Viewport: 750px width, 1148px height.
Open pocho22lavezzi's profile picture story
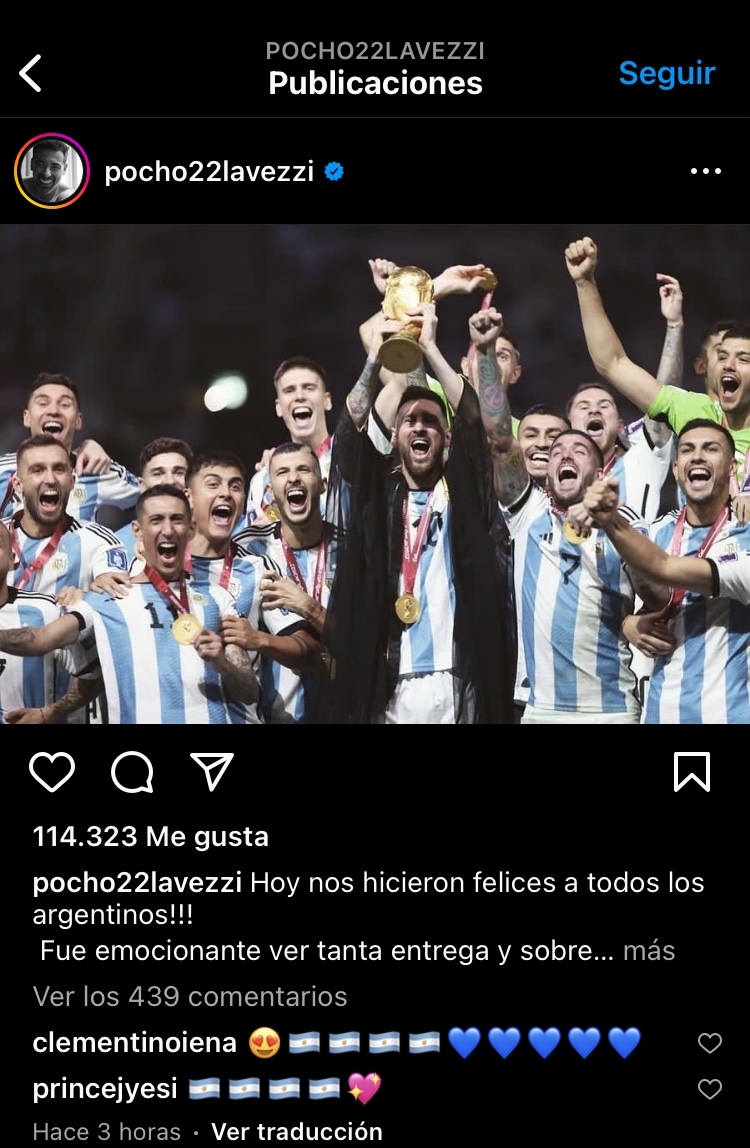click(51, 171)
